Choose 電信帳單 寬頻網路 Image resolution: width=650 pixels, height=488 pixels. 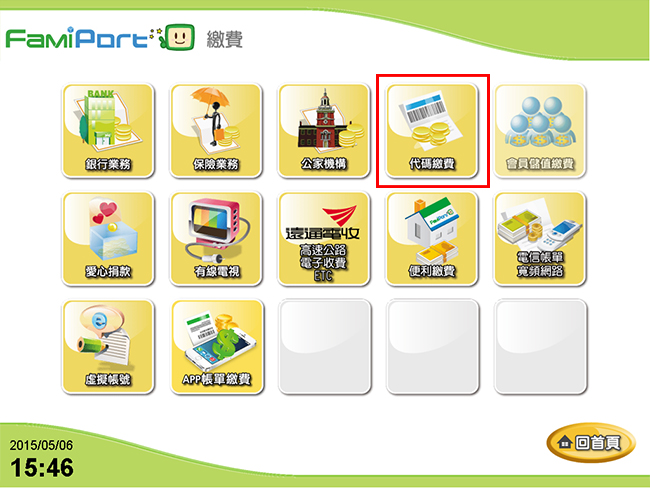click(x=540, y=237)
